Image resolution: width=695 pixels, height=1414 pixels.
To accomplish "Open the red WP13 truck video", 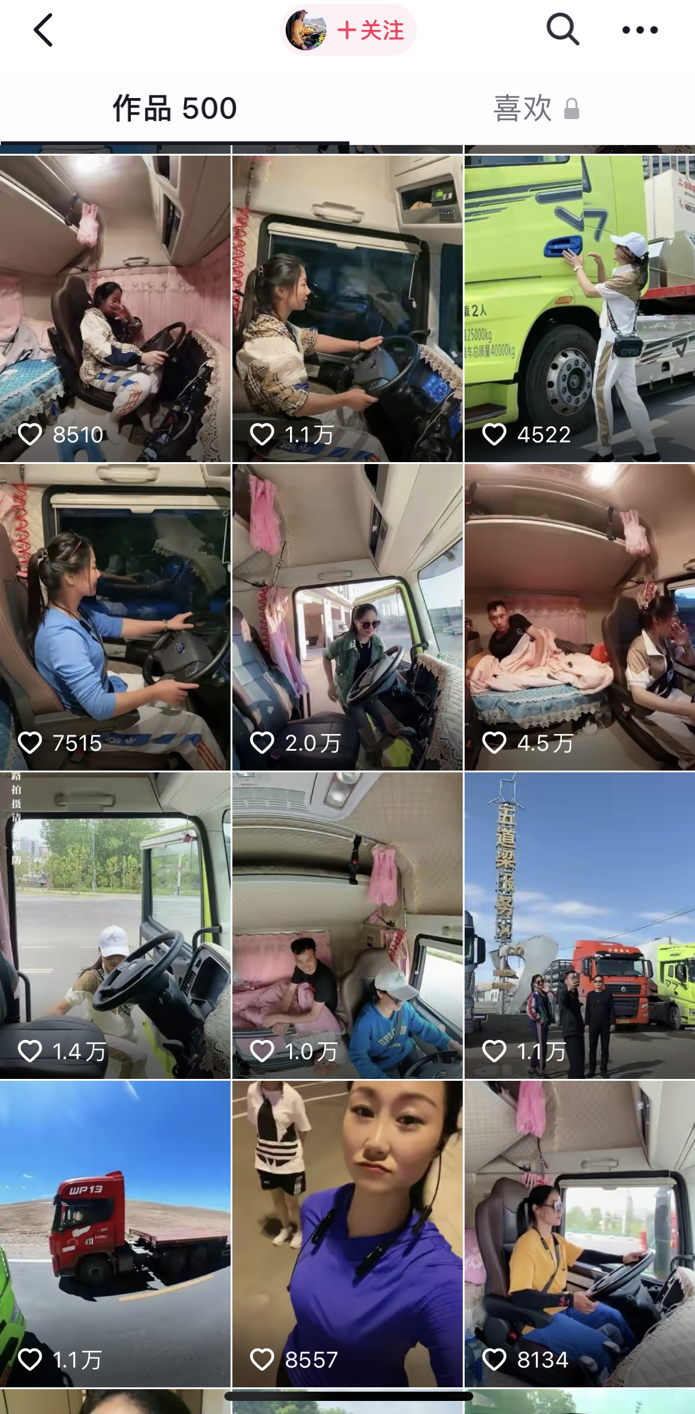I will tap(115, 1233).
